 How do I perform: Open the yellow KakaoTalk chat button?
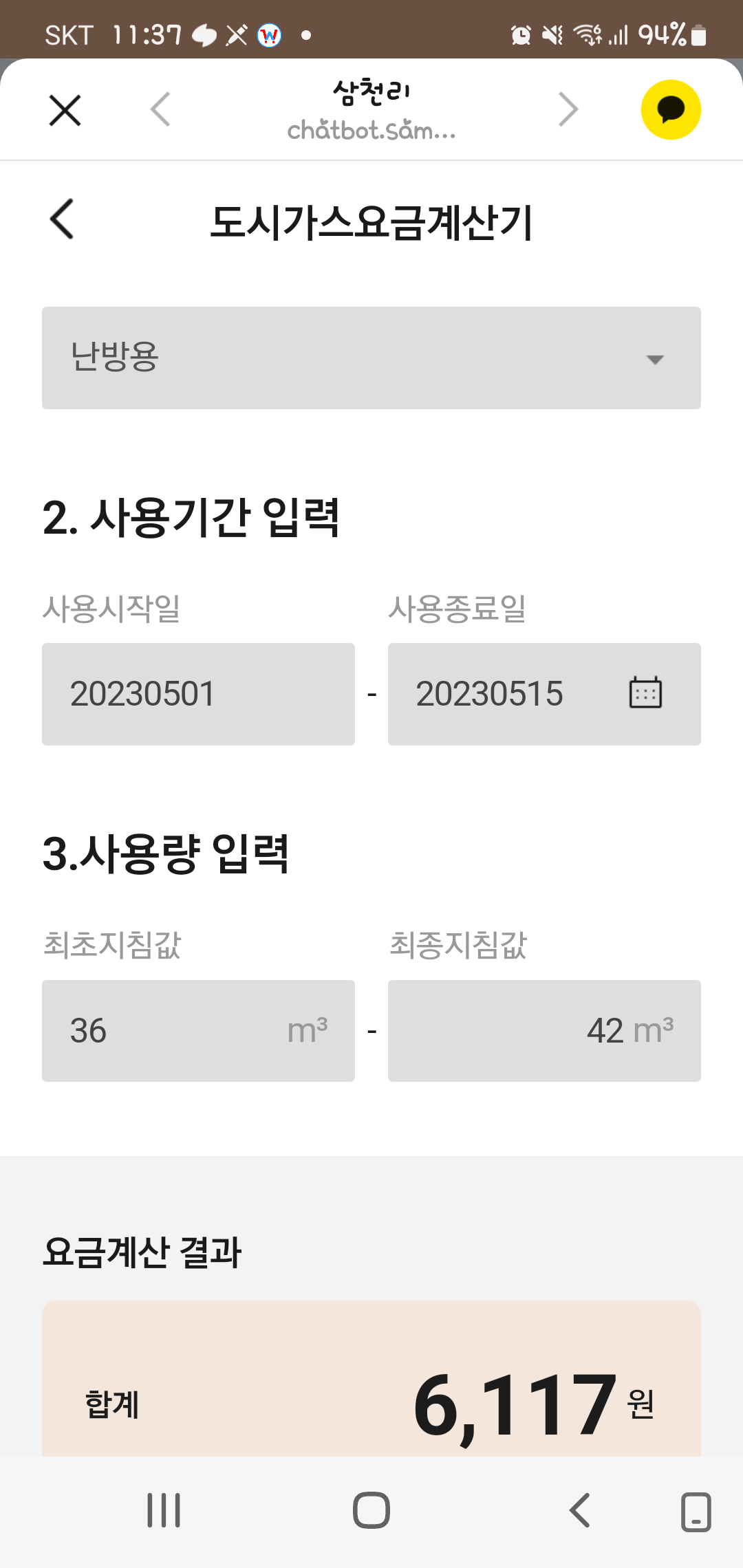671,110
